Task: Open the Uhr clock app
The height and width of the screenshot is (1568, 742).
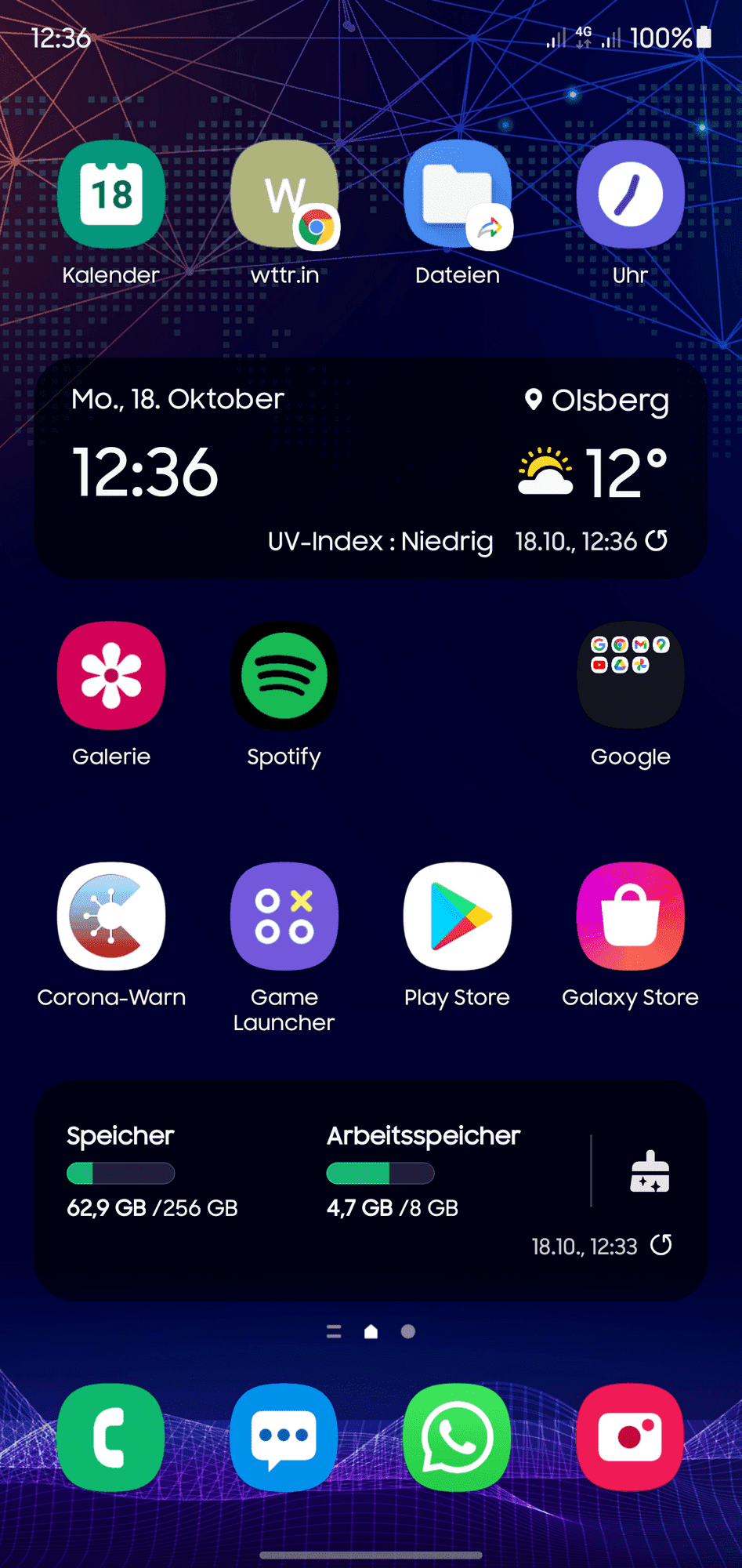Action: coord(630,194)
